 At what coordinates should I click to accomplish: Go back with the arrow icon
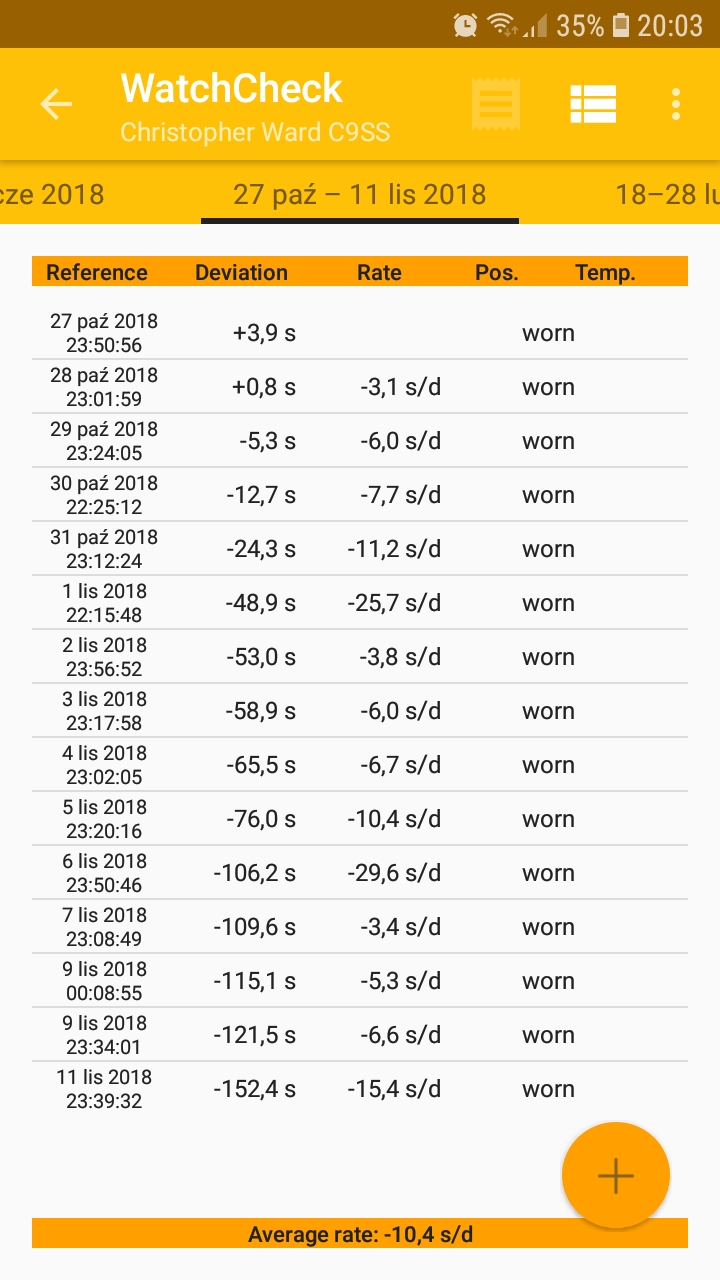click(56, 104)
